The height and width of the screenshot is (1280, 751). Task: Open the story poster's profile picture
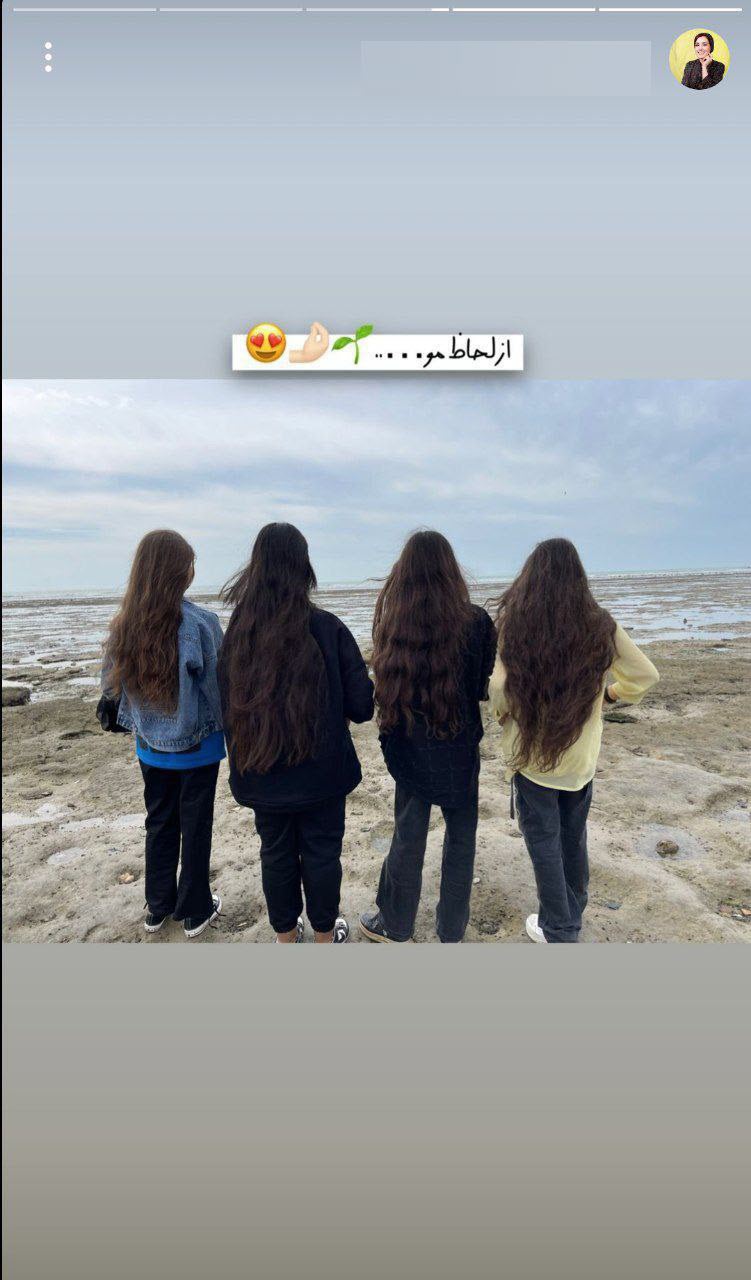699,59
